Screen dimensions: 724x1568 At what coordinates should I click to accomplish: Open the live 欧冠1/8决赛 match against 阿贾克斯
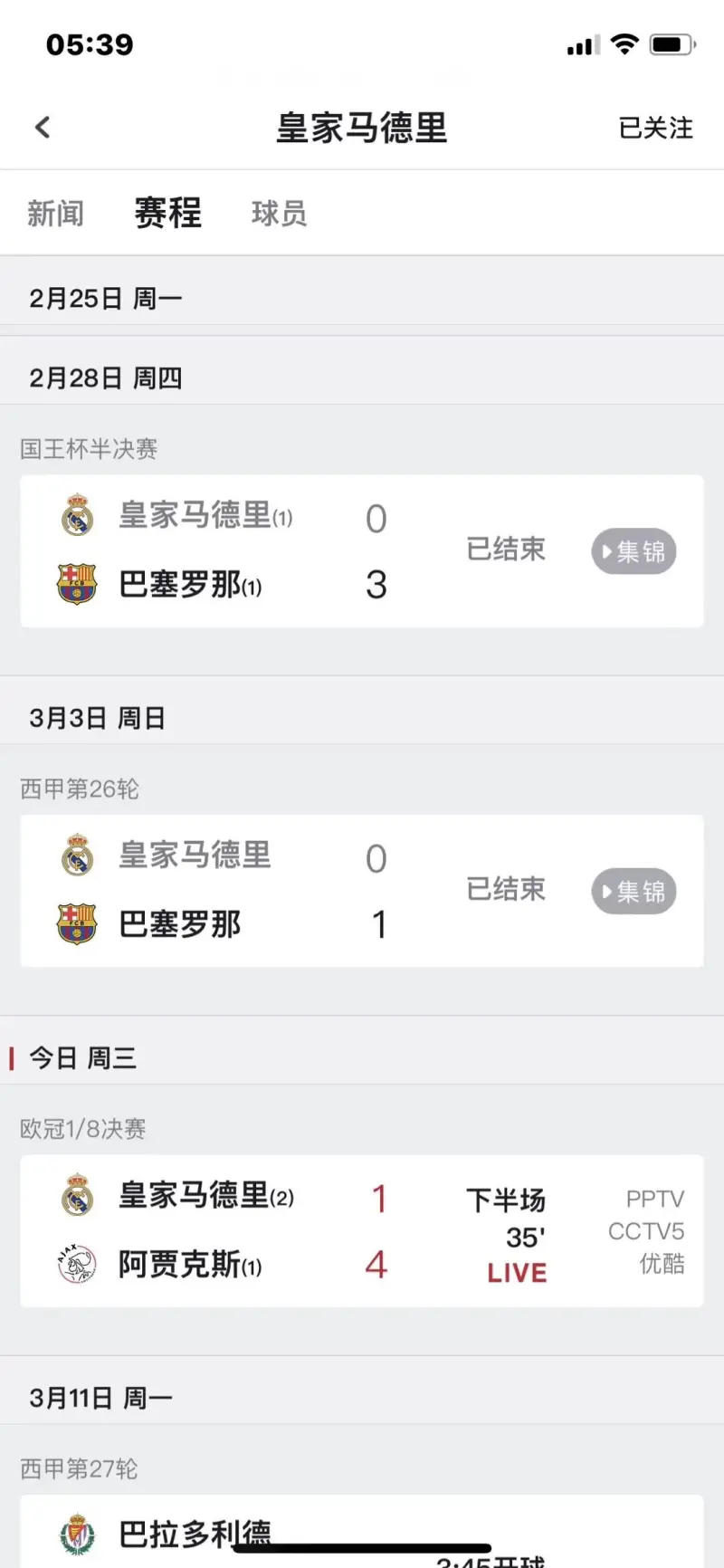point(362,1231)
